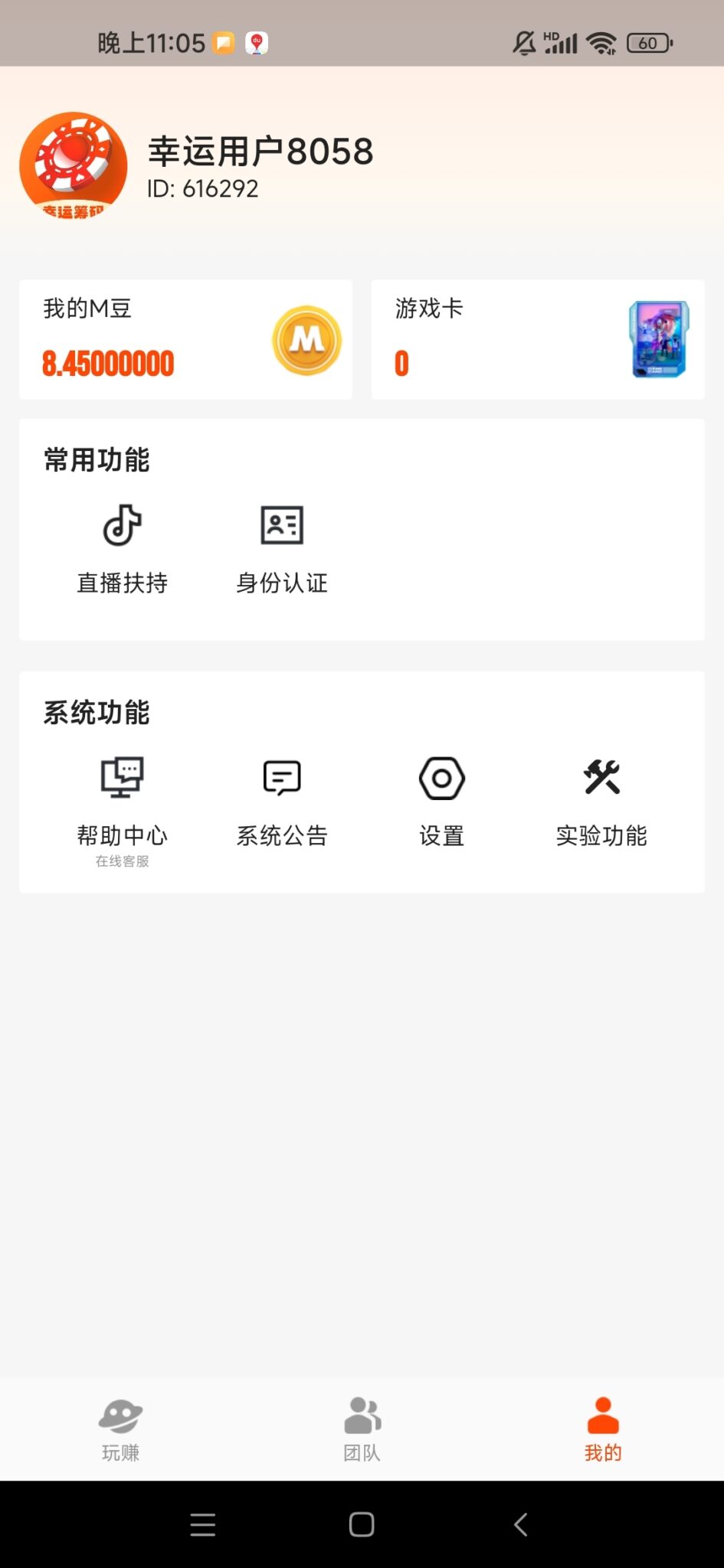This screenshot has width=724, height=1568.
Task: Check the 游戏卡 count showing 0
Action: pyautogui.click(x=401, y=361)
